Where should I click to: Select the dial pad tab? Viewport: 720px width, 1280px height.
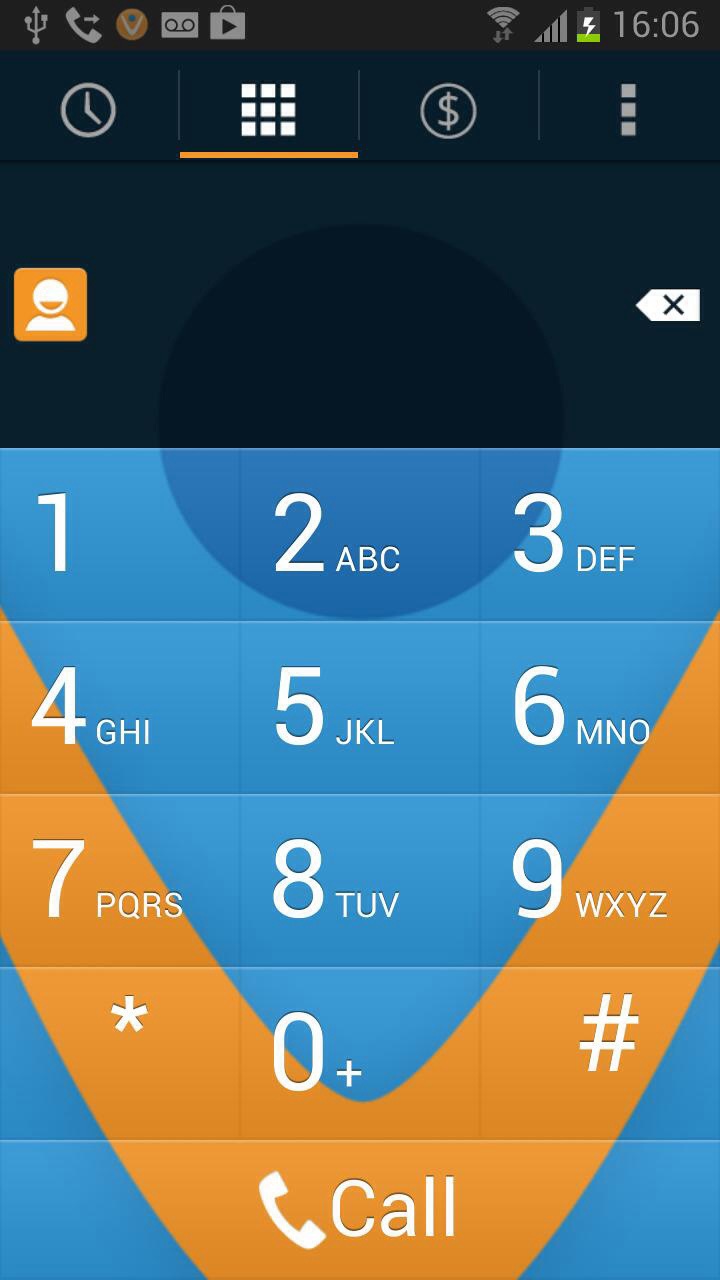pos(269,108)
